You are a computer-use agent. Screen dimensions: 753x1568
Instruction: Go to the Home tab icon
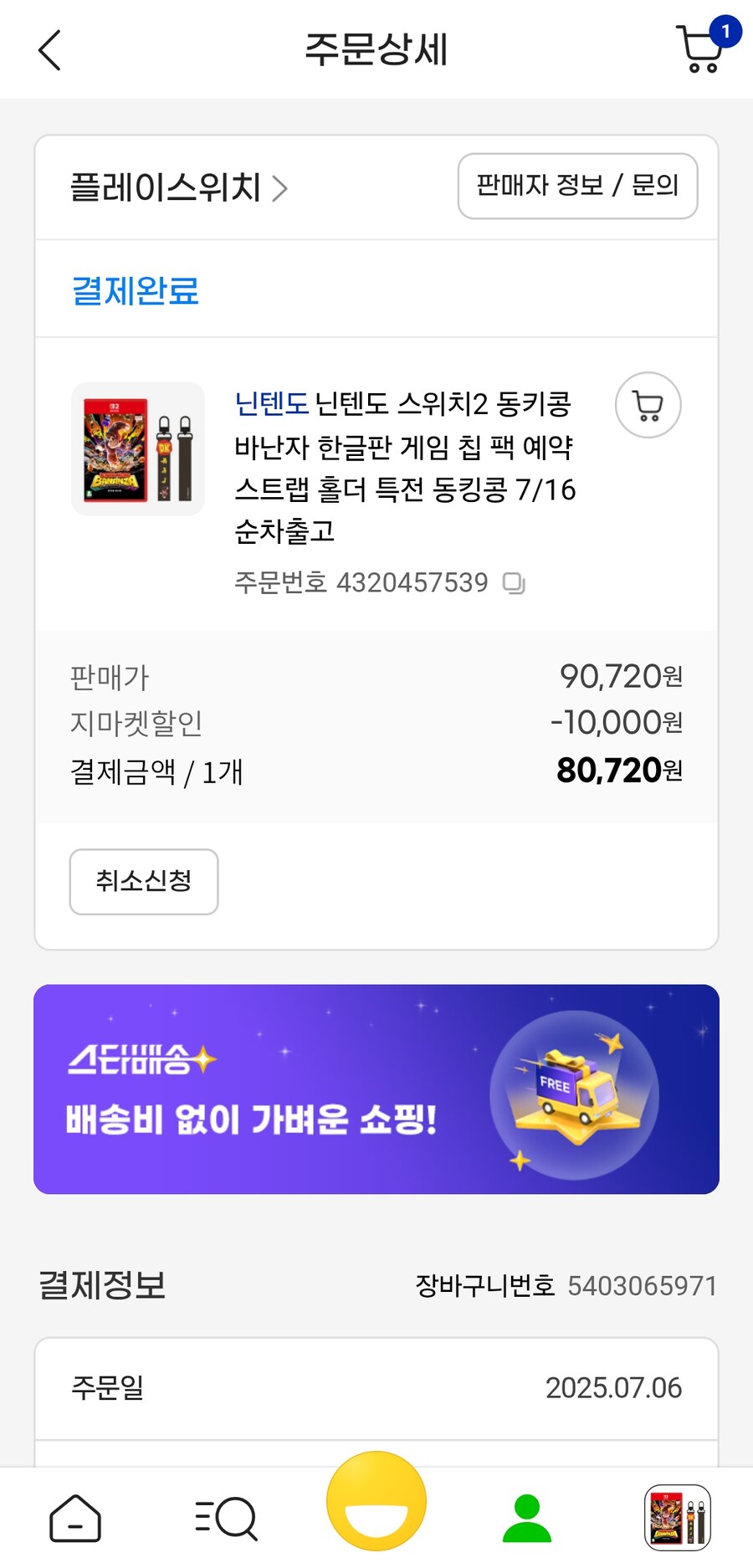coord(75,1519)
